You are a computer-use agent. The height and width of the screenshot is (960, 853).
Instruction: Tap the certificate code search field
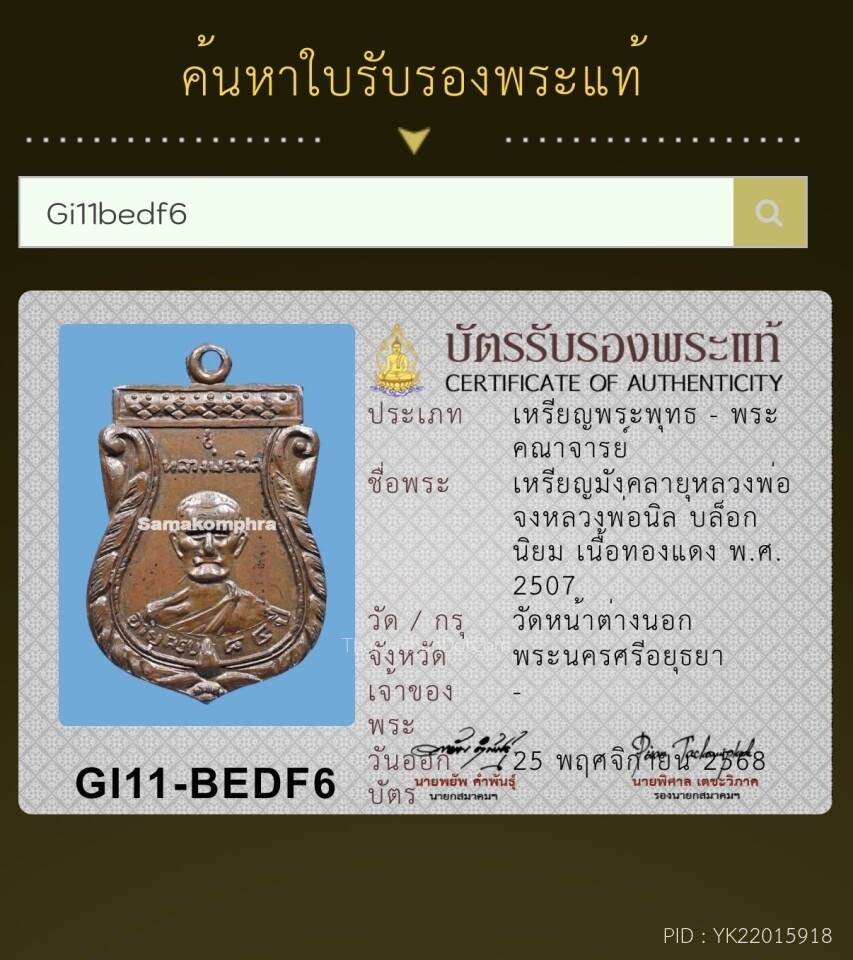pyautogui.click(x=376, y=212)
